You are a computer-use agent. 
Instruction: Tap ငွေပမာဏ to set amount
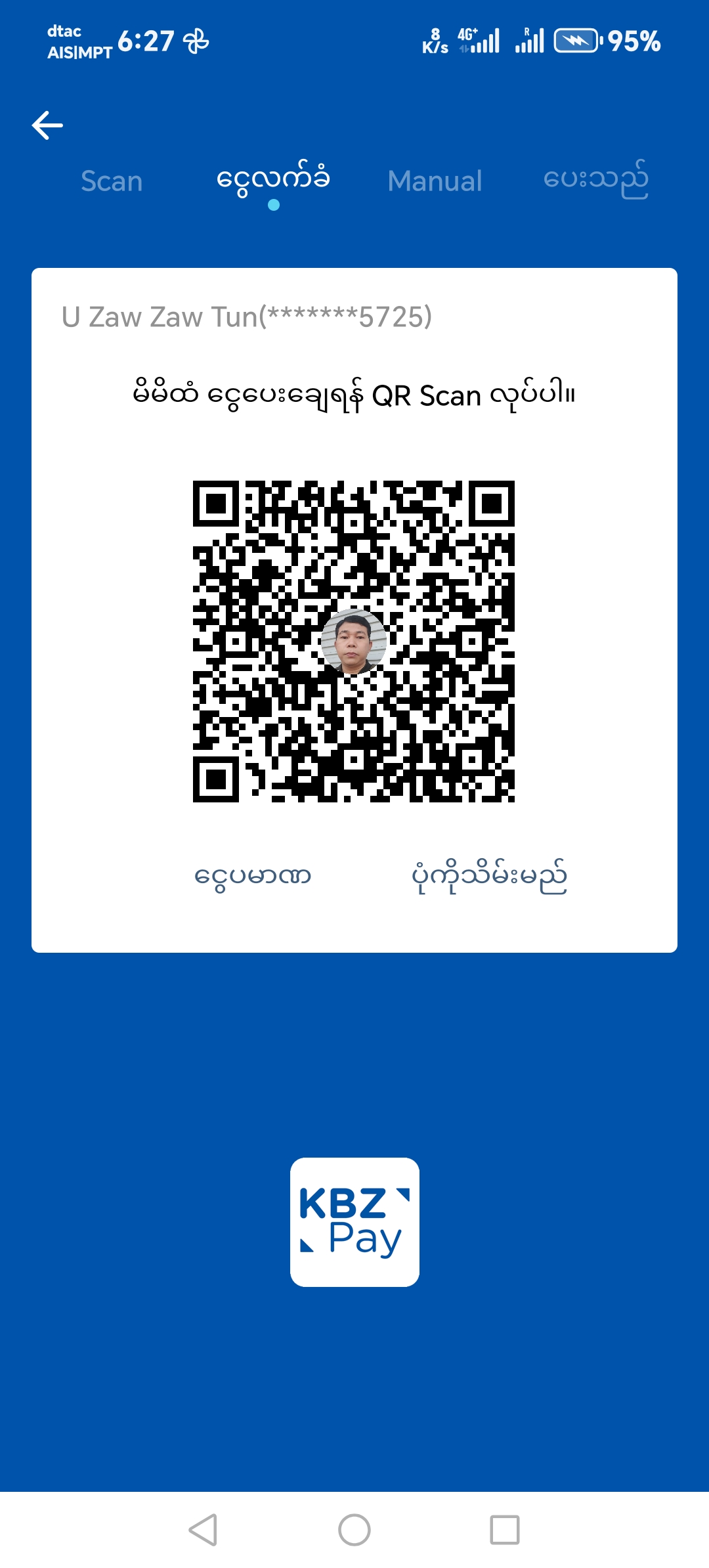click(253, 876)
